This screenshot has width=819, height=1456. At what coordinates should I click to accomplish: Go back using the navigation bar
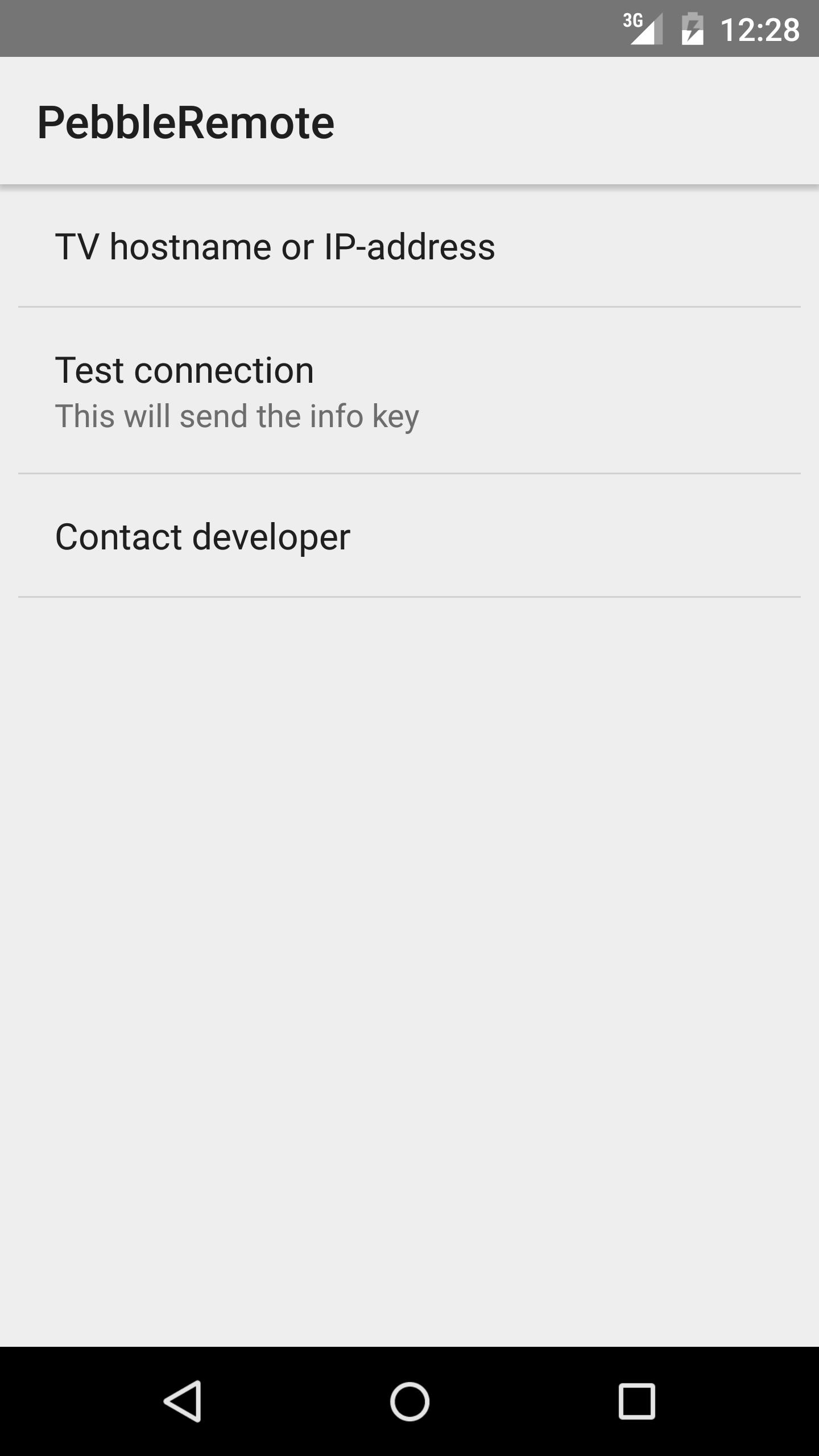tap(183, 1401)
